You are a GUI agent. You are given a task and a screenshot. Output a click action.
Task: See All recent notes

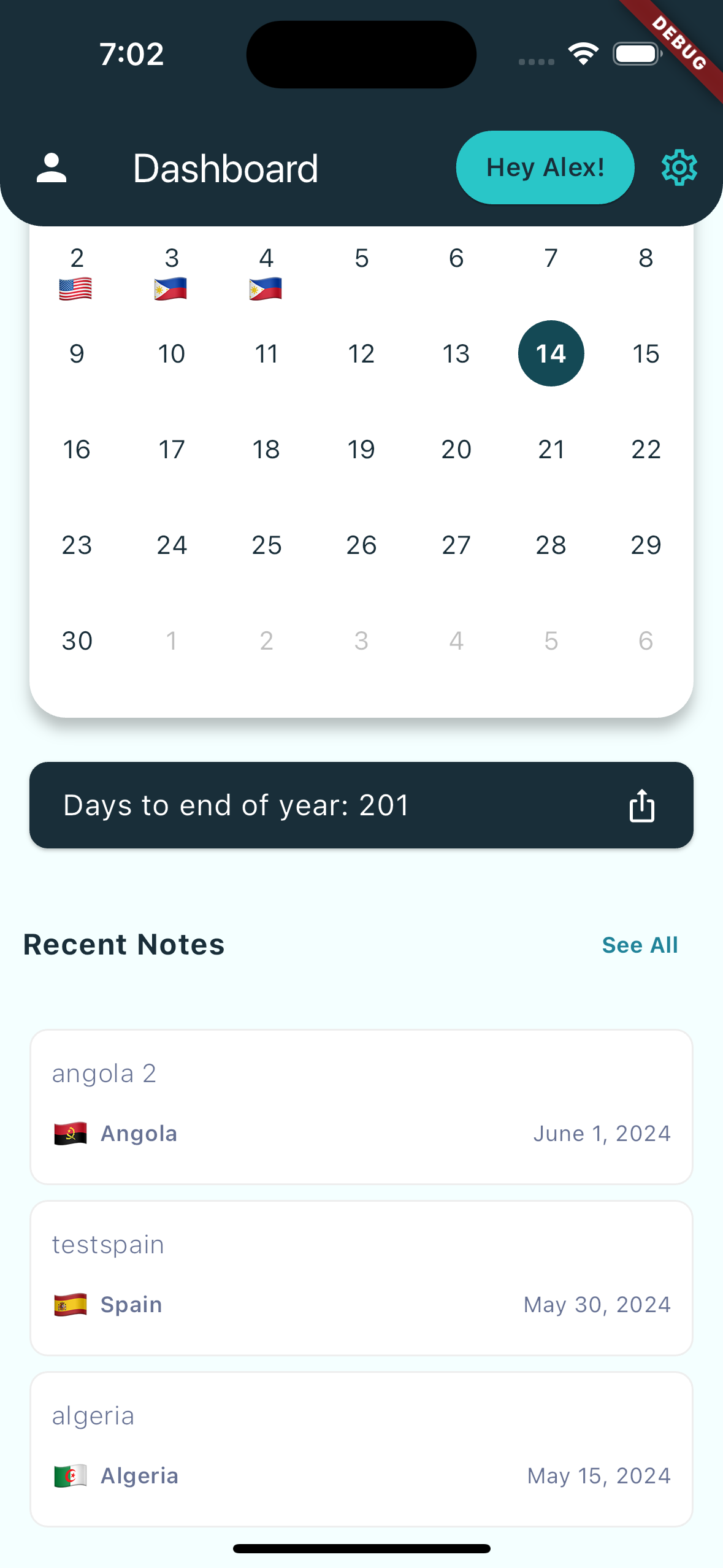[640, 945]
